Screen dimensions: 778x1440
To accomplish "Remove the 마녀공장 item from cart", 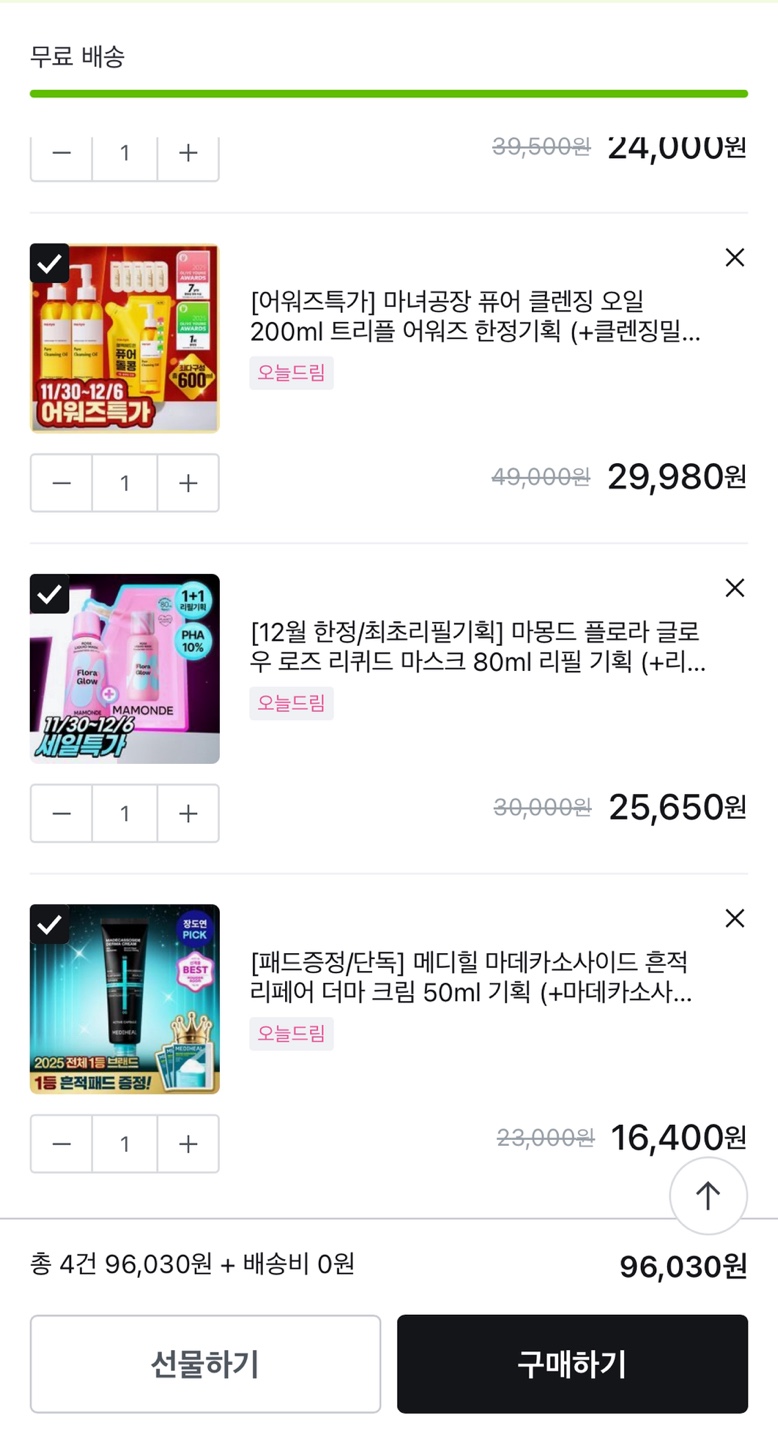I will pos(734,257).
